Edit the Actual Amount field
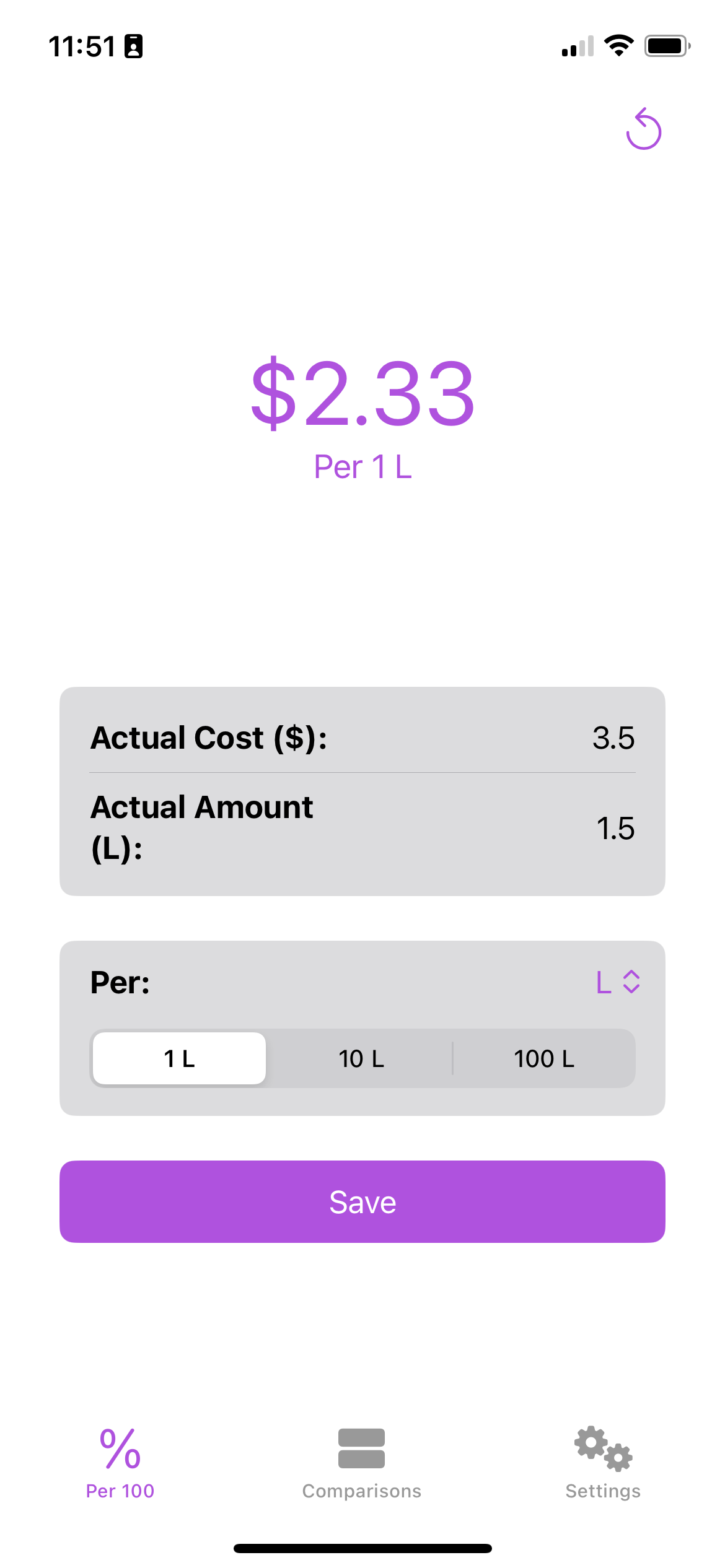Image resolution: width=725 pixels, height=1568 pixels. coord(362,828)
